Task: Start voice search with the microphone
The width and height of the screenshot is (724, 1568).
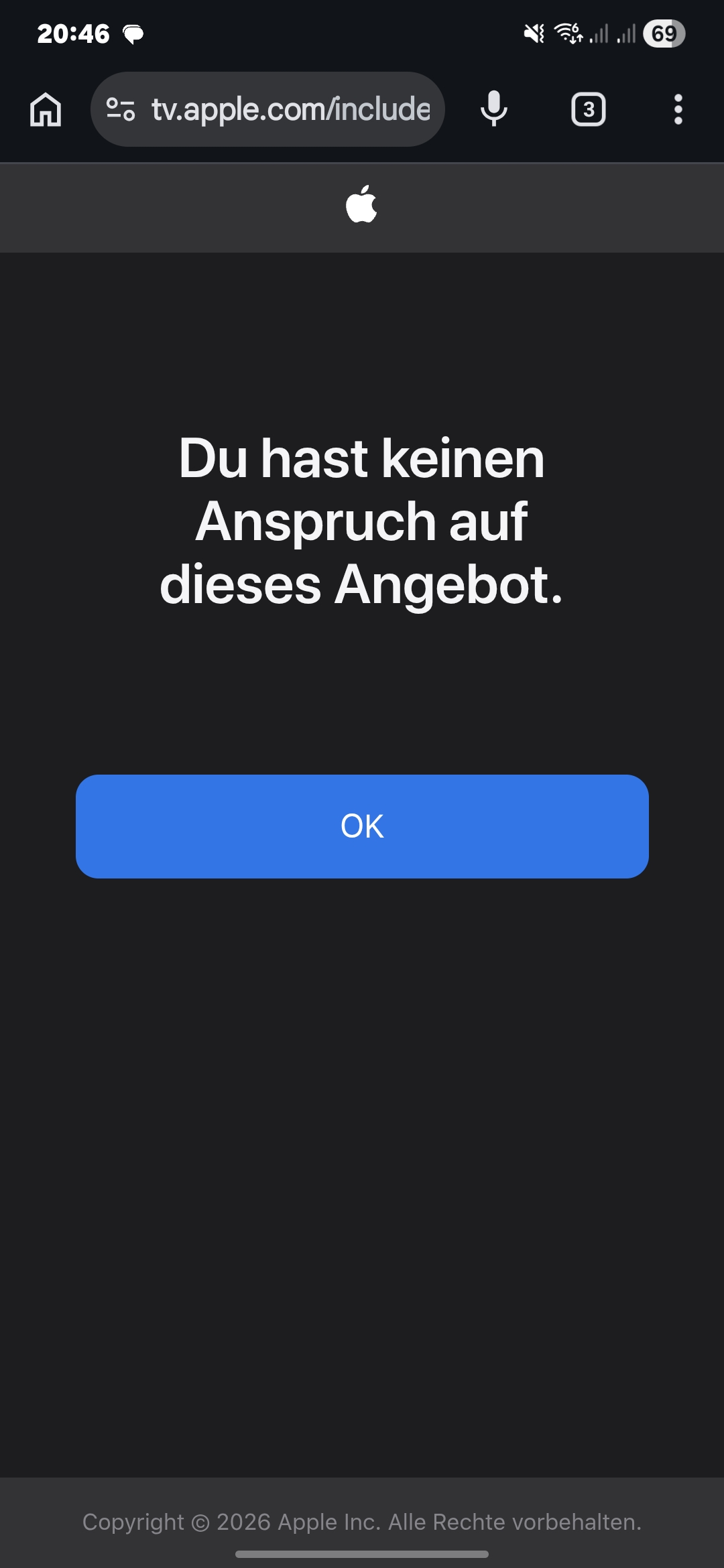Action: [x=494, y=109]
